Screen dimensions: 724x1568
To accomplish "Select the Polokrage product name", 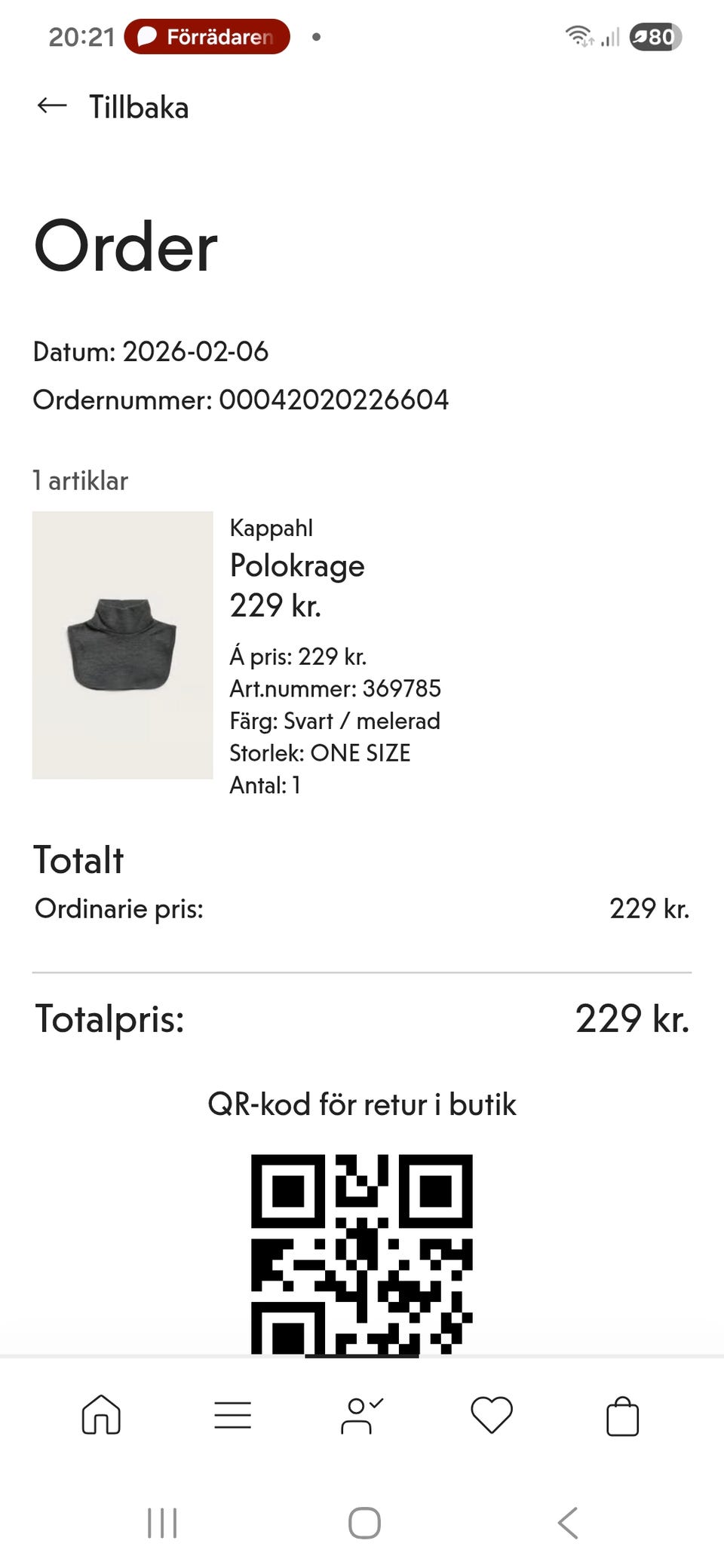I will tap(298, 565).
